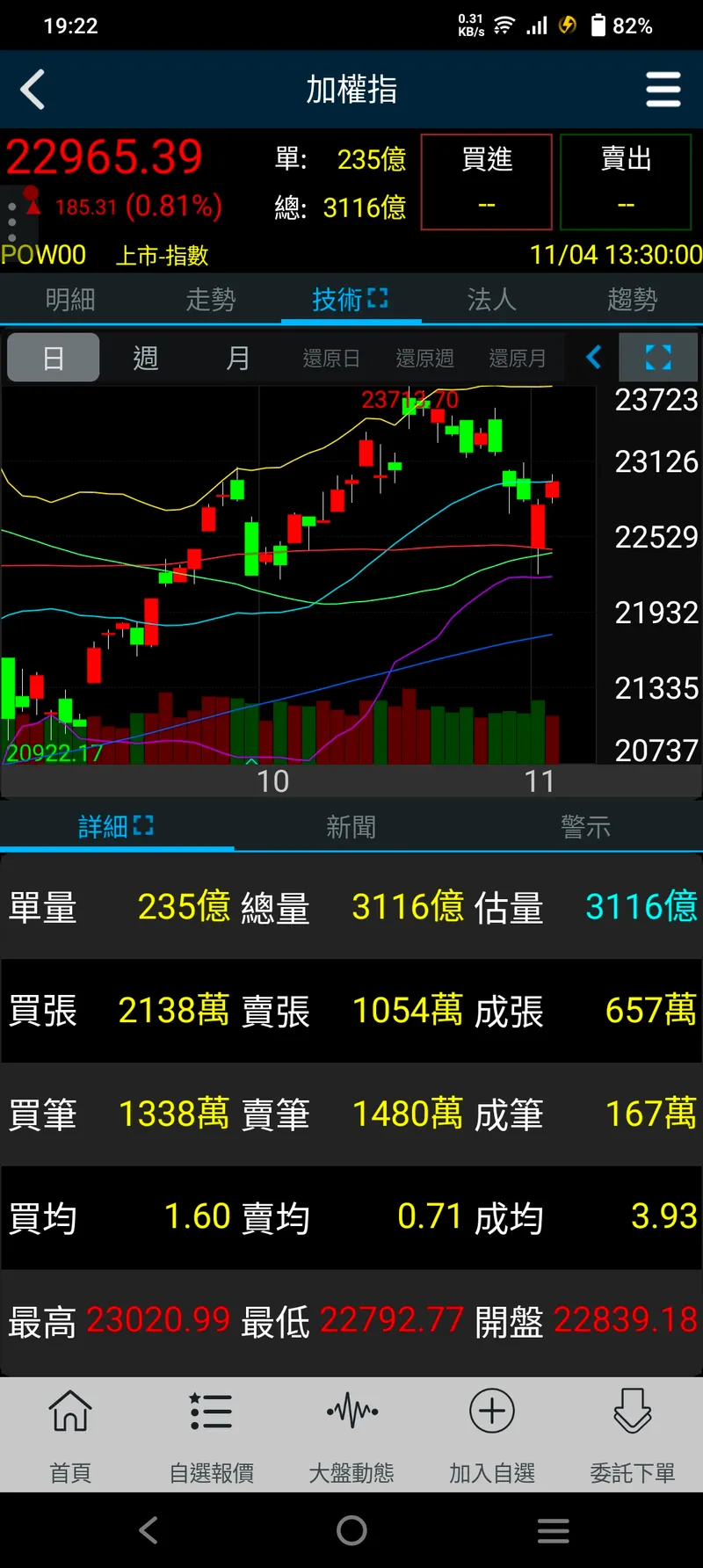
Task: Switch to the 走勢 tab
Action: click(x=211, y=300)
